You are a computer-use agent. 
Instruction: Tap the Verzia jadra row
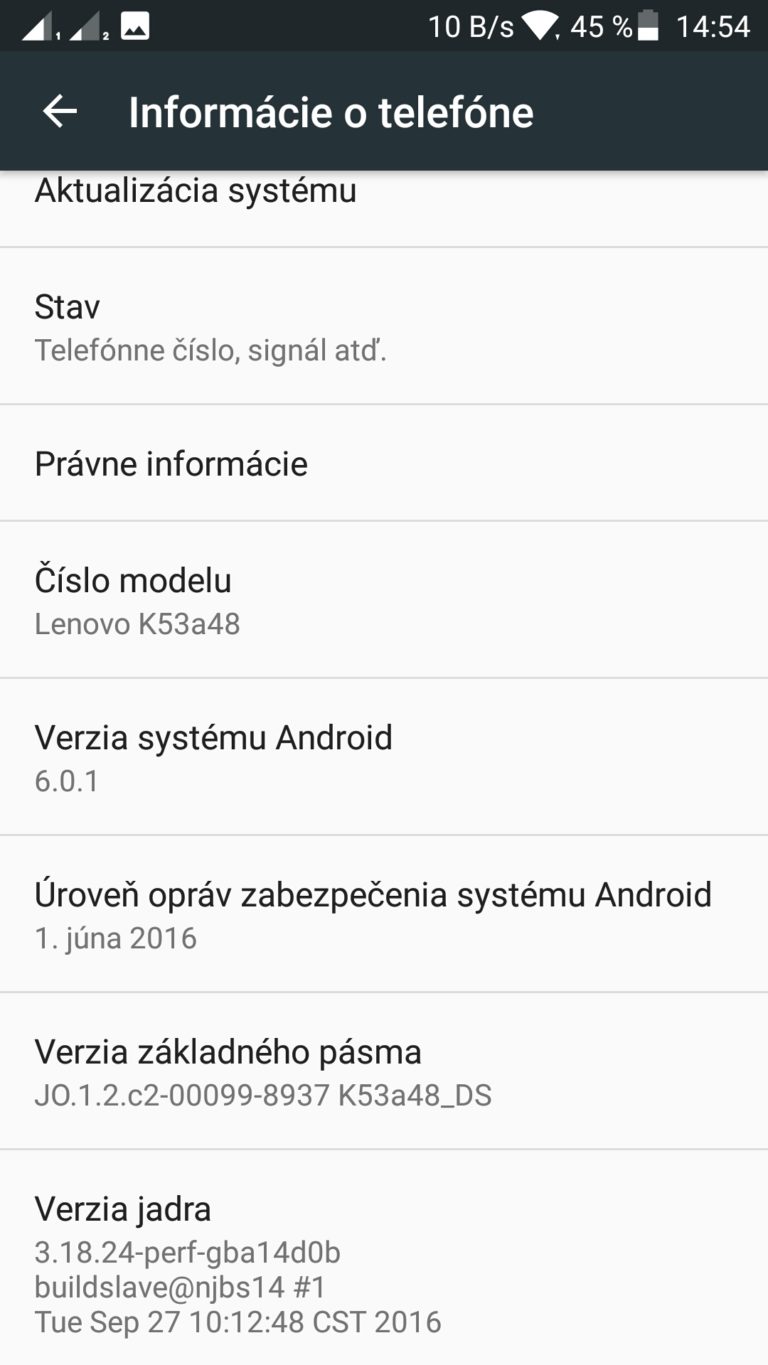point(384,1258)
